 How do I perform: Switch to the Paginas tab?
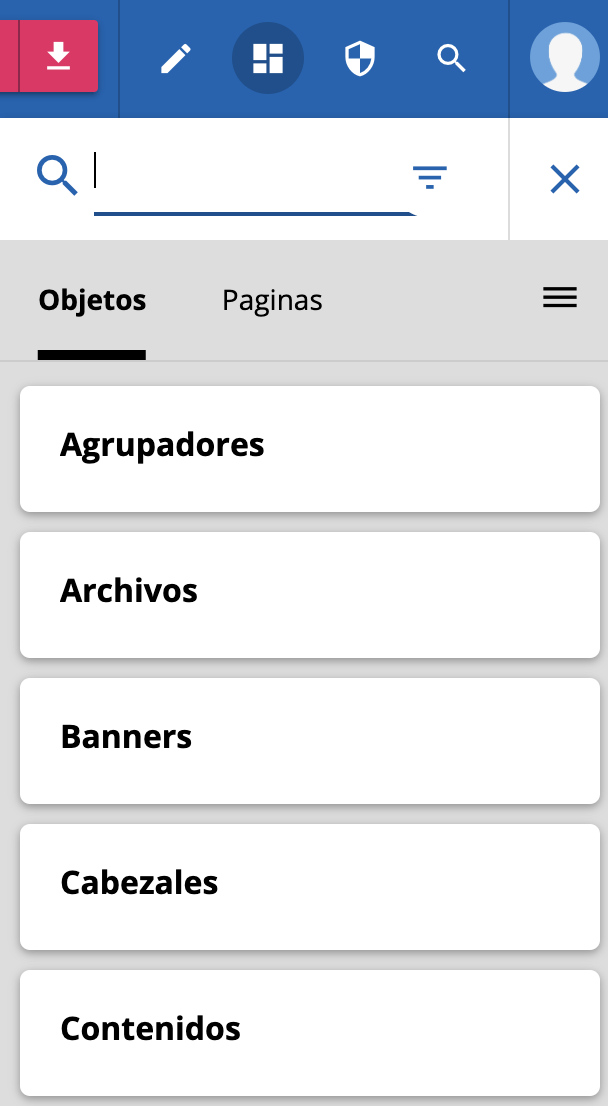tap(272, 300)
